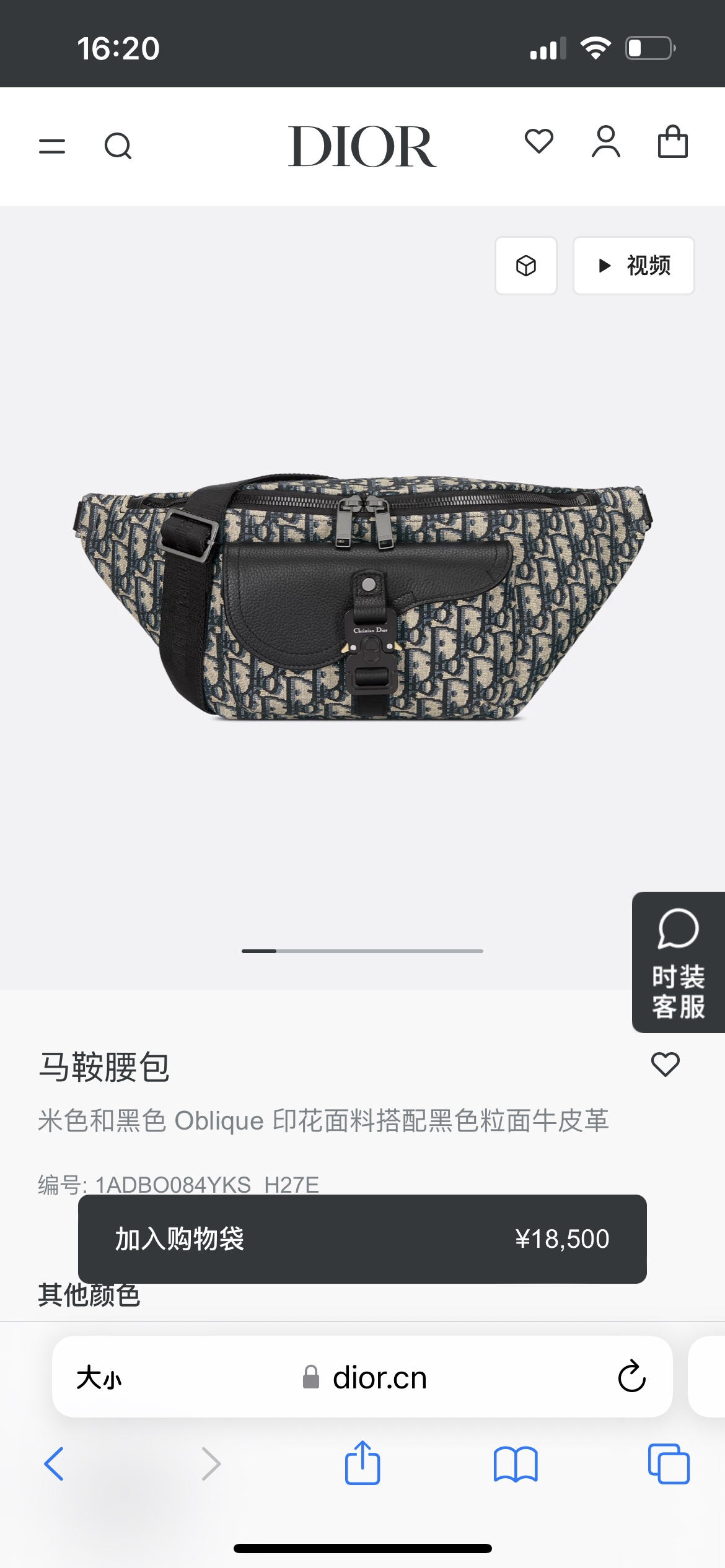Screen dimensions: 725x1568
Task: Reload the dior.cn page
Action: [632, 1377]
